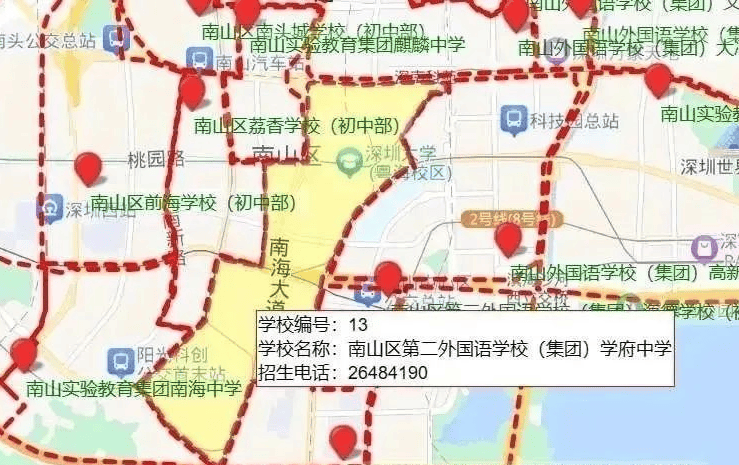Viewport: 739px width, 465px height.
Task: Tap the 学府中学 pin above the info popup
Action: click(388, 276)
